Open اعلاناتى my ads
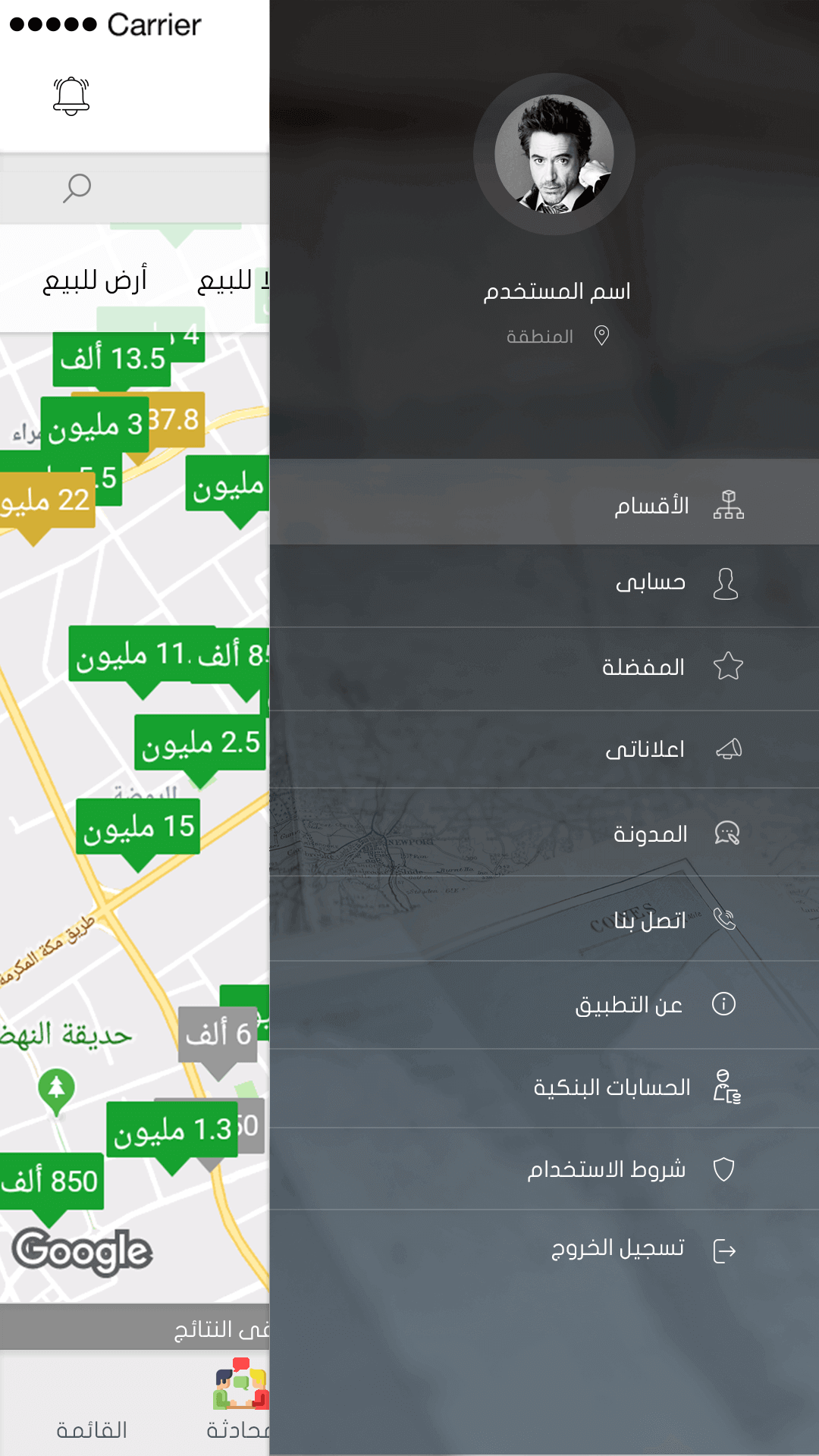This screenshot has height=1456, width=819. pyautogui.click(x=544, y=749)
